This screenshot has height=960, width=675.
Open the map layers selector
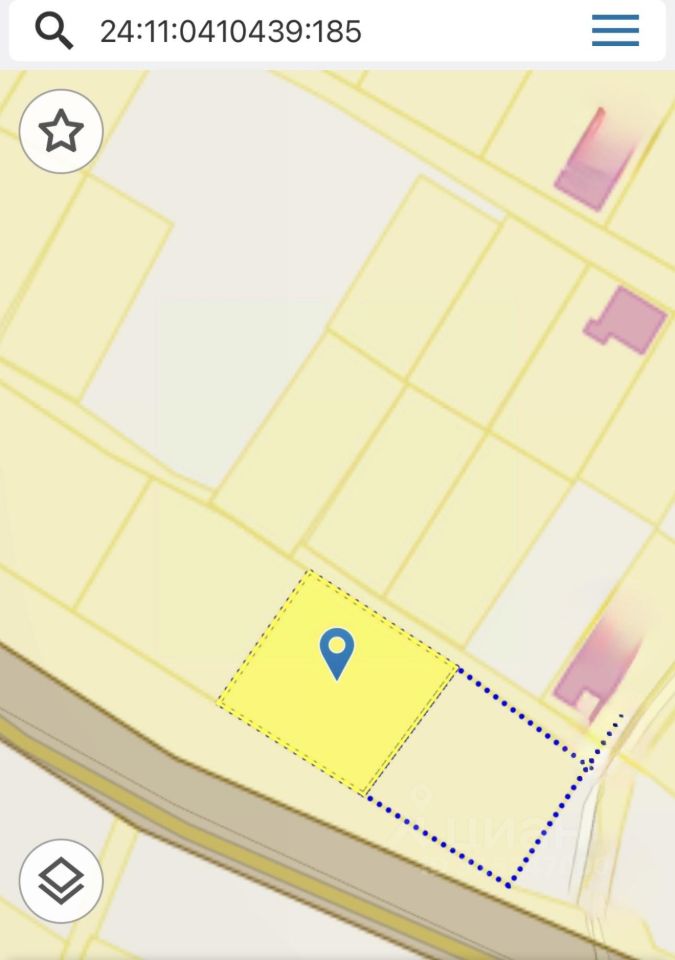(61, 881)
